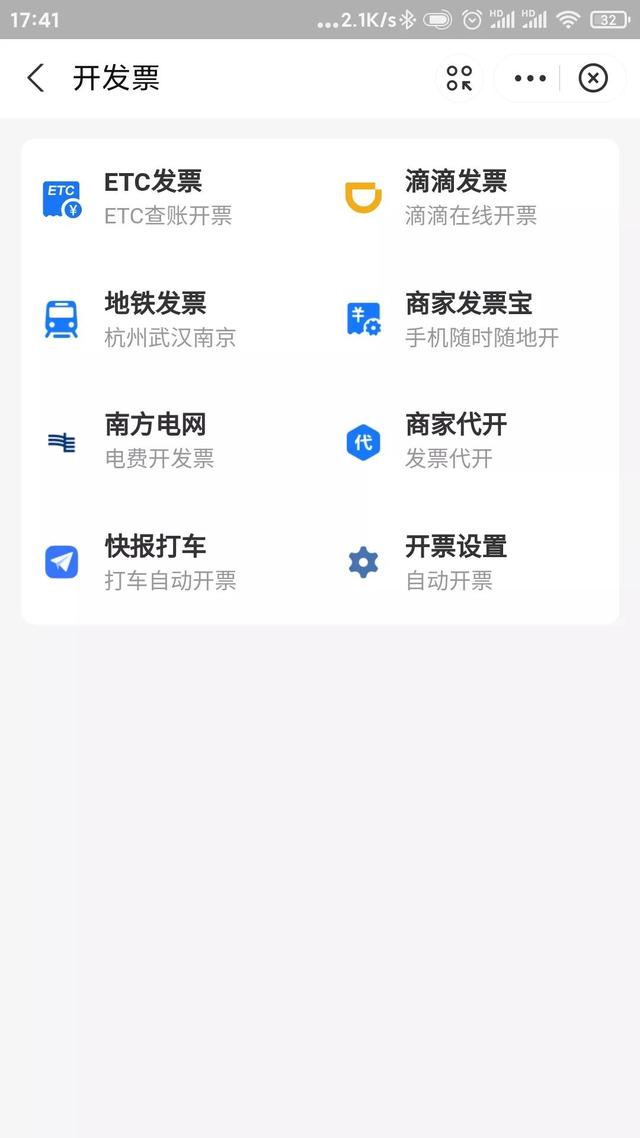
Task: Select 地铁发票 for subway invoices
Action: pyautogui.click(x=171, y=320)
